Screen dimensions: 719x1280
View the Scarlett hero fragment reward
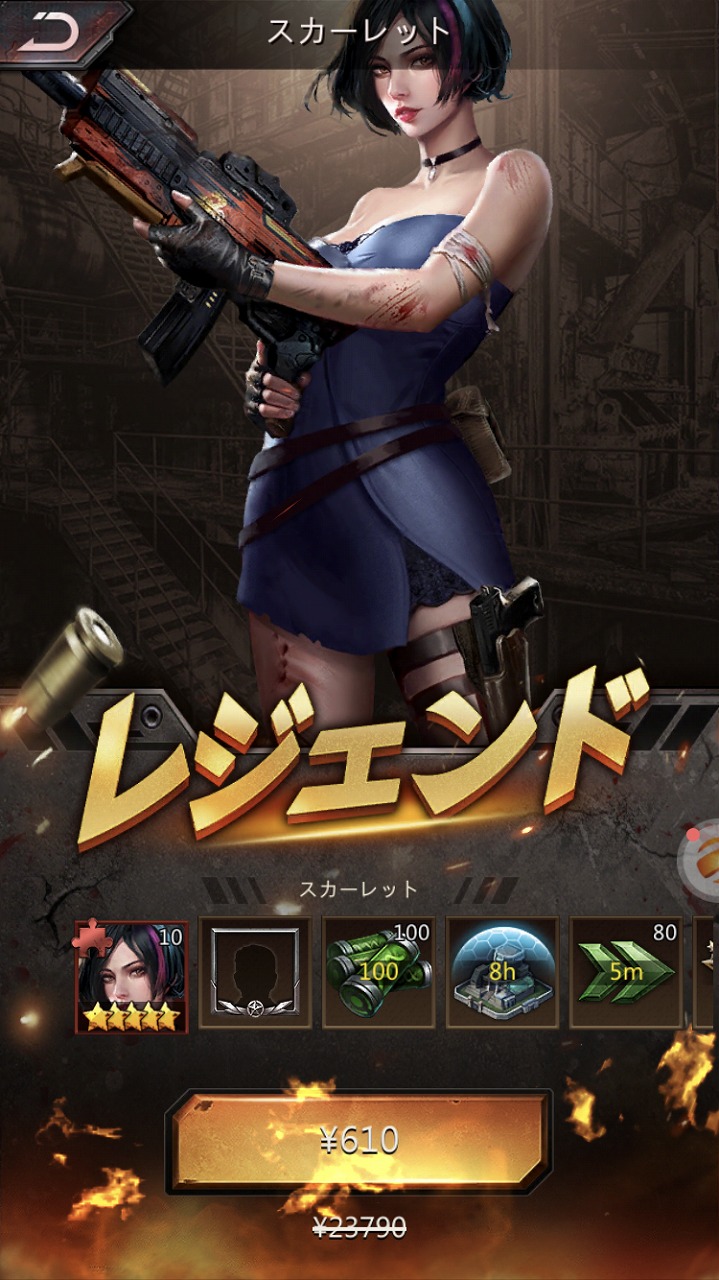click(x=131, y=976)
